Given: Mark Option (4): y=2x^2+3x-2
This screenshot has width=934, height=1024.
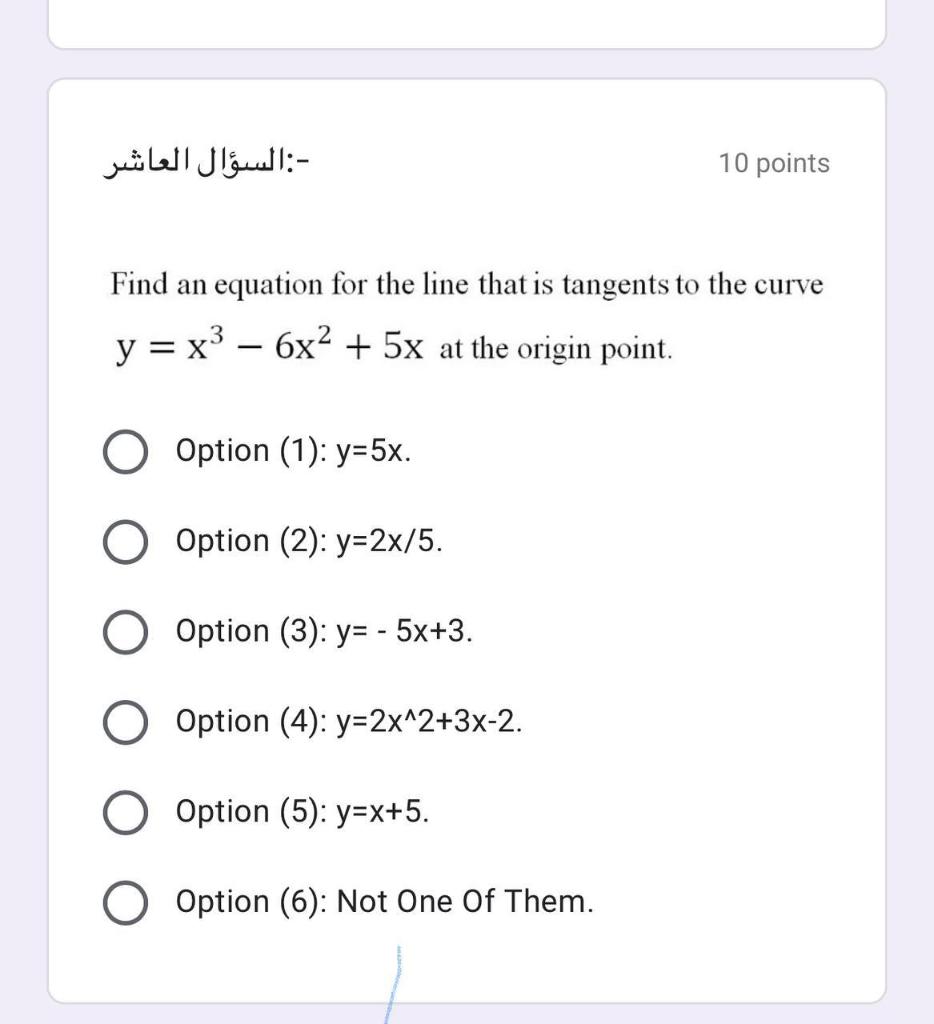Looking at the screenshot, I should pyautogui.click(x=126, y=722).
